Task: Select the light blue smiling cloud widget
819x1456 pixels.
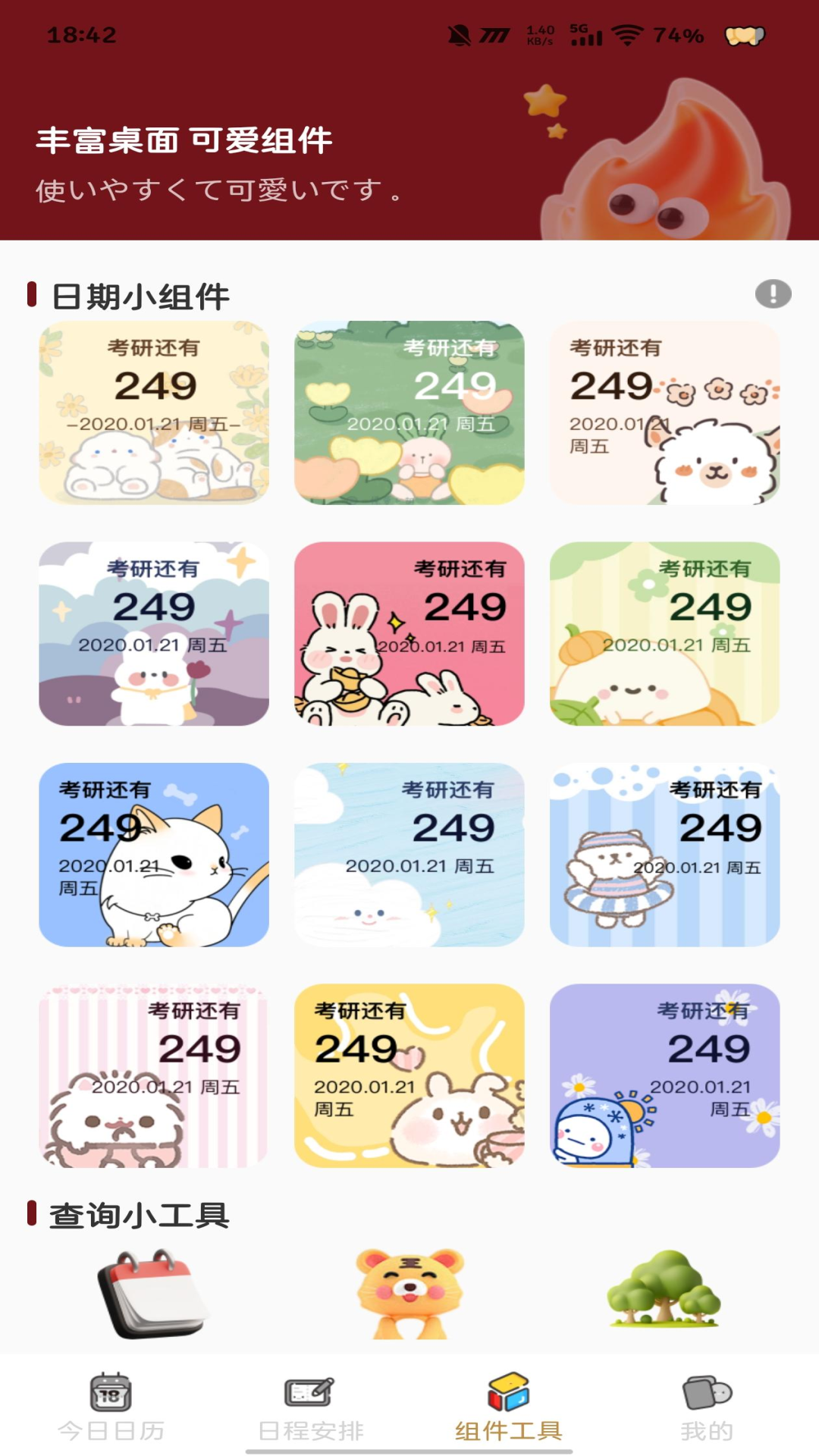Action: (x=409, y=855)
